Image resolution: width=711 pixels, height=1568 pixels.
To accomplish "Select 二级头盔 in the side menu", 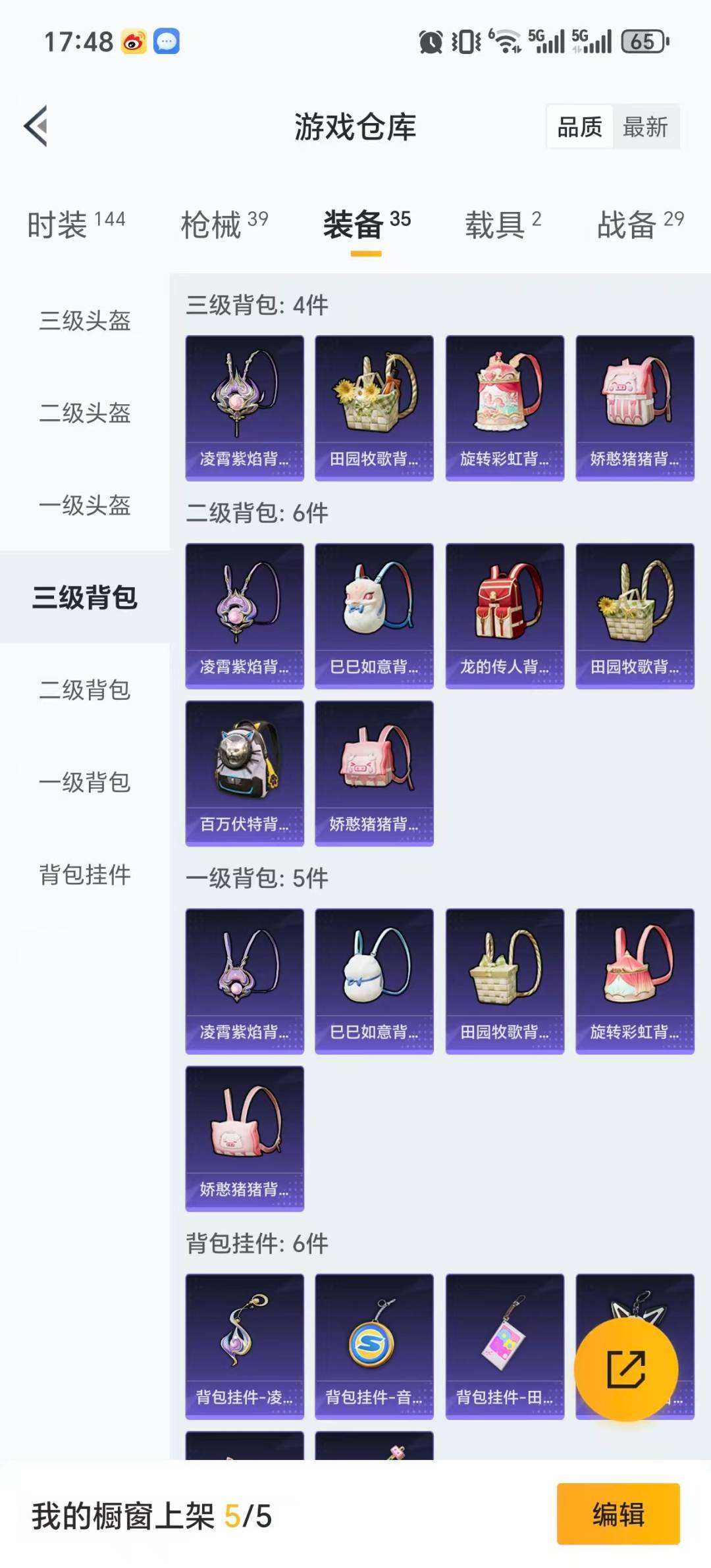I will (x=85, y=413).
